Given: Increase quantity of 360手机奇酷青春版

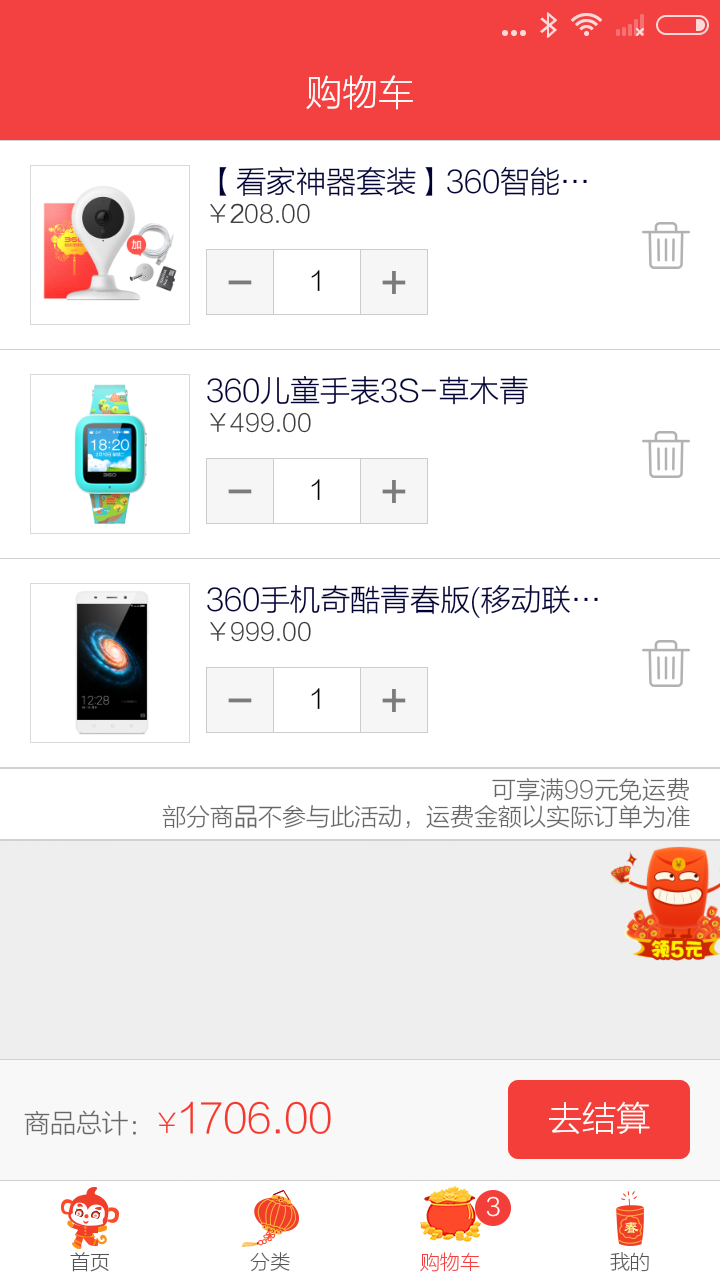Looking at the screenshot, I should click(x=394, y=700).
